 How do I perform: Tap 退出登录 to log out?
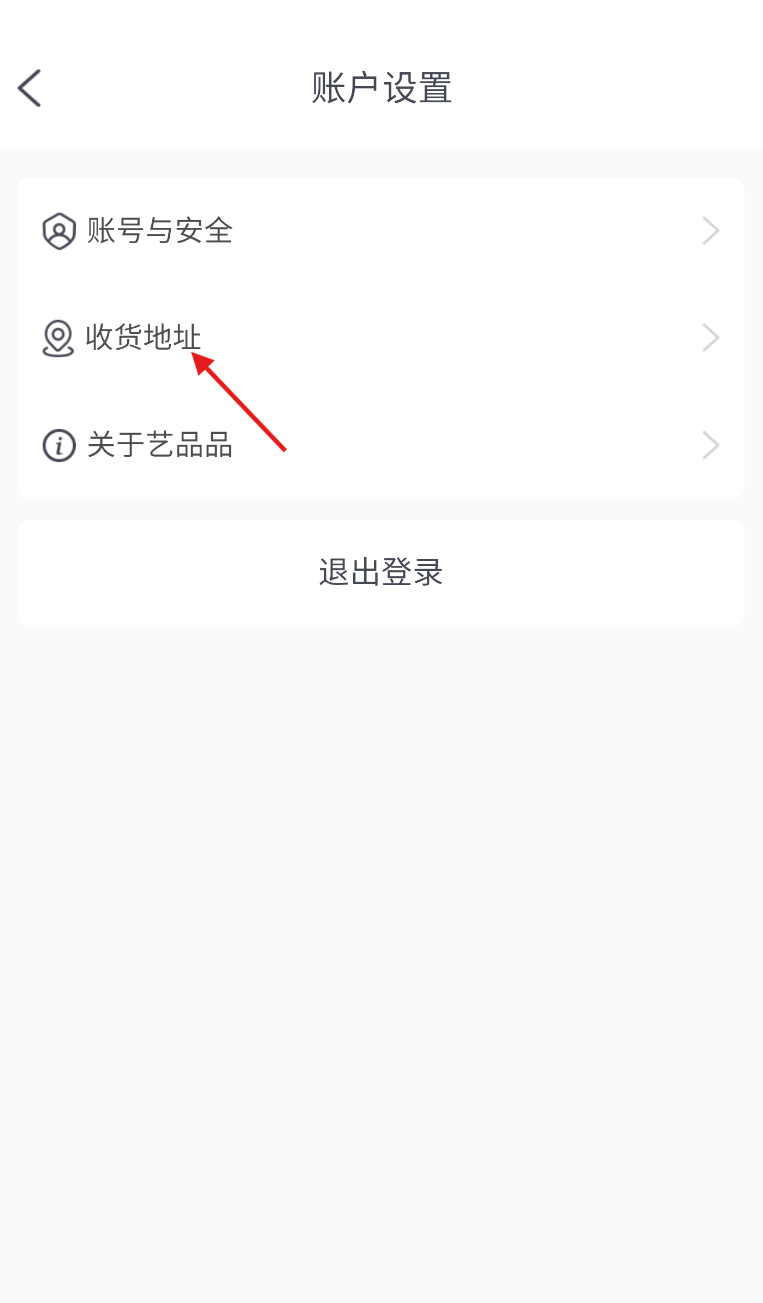381,573
